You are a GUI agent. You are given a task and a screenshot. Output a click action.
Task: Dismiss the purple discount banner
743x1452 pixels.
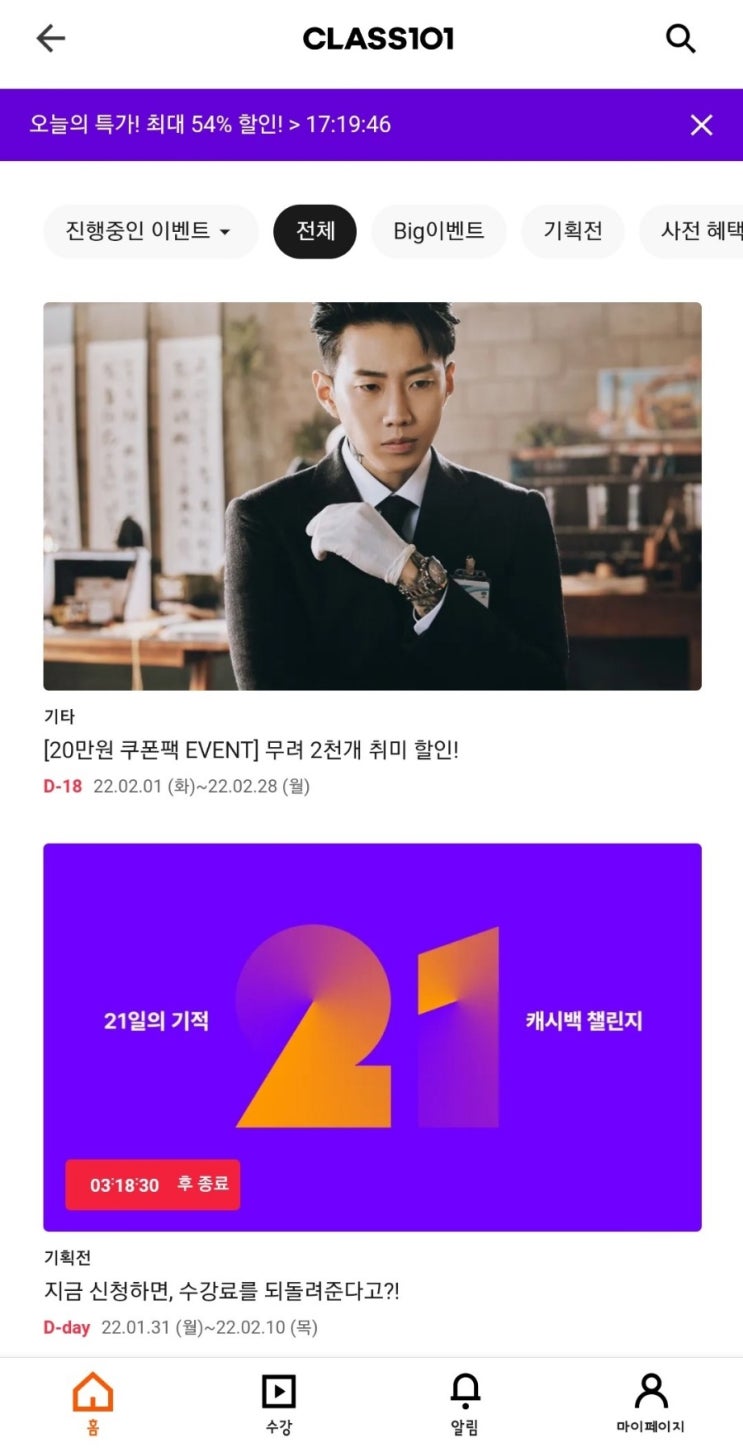click(x=702, y=125)
